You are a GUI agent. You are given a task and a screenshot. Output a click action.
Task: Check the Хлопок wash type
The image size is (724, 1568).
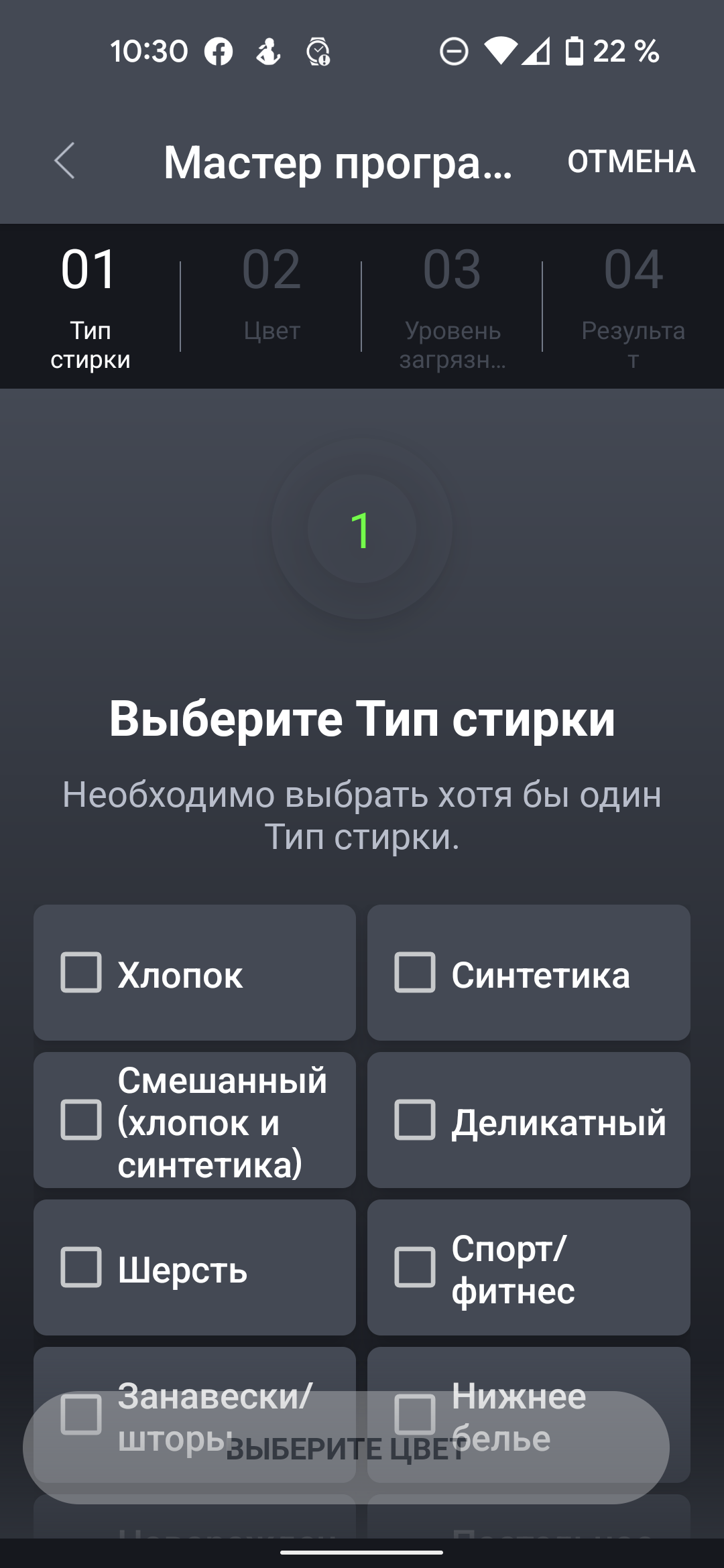81,972
